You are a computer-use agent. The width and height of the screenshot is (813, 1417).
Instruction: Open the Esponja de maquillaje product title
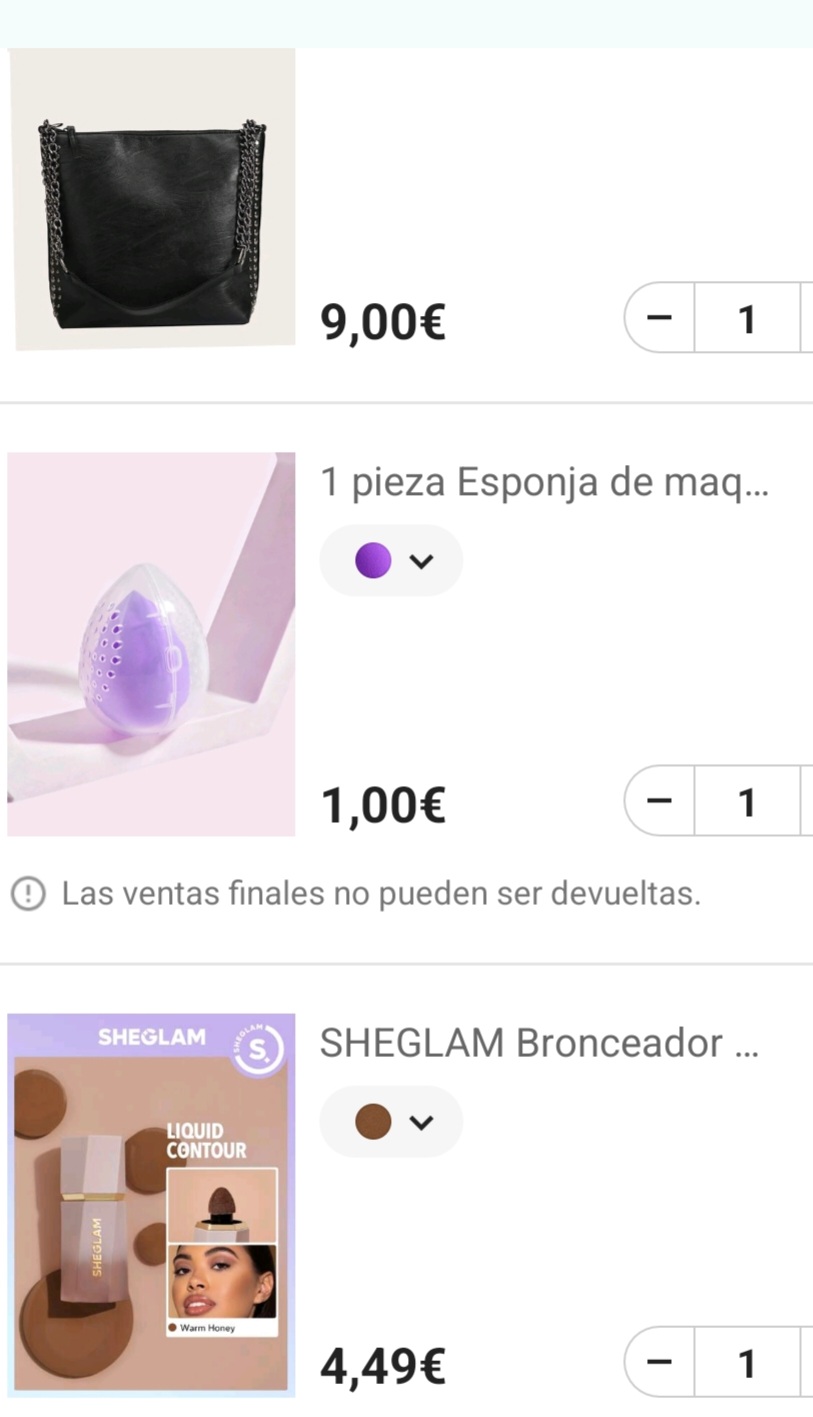tap(544, 483)
